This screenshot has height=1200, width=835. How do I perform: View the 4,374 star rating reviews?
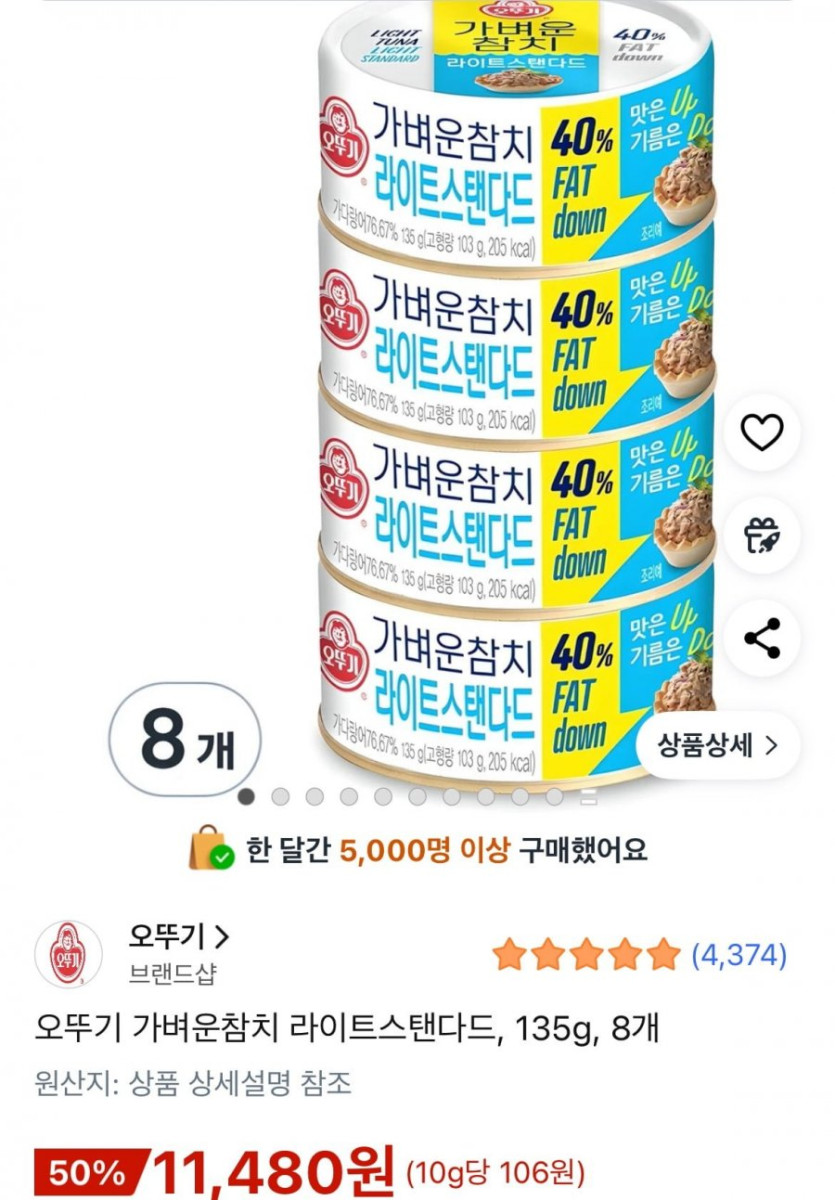[640, 955]
